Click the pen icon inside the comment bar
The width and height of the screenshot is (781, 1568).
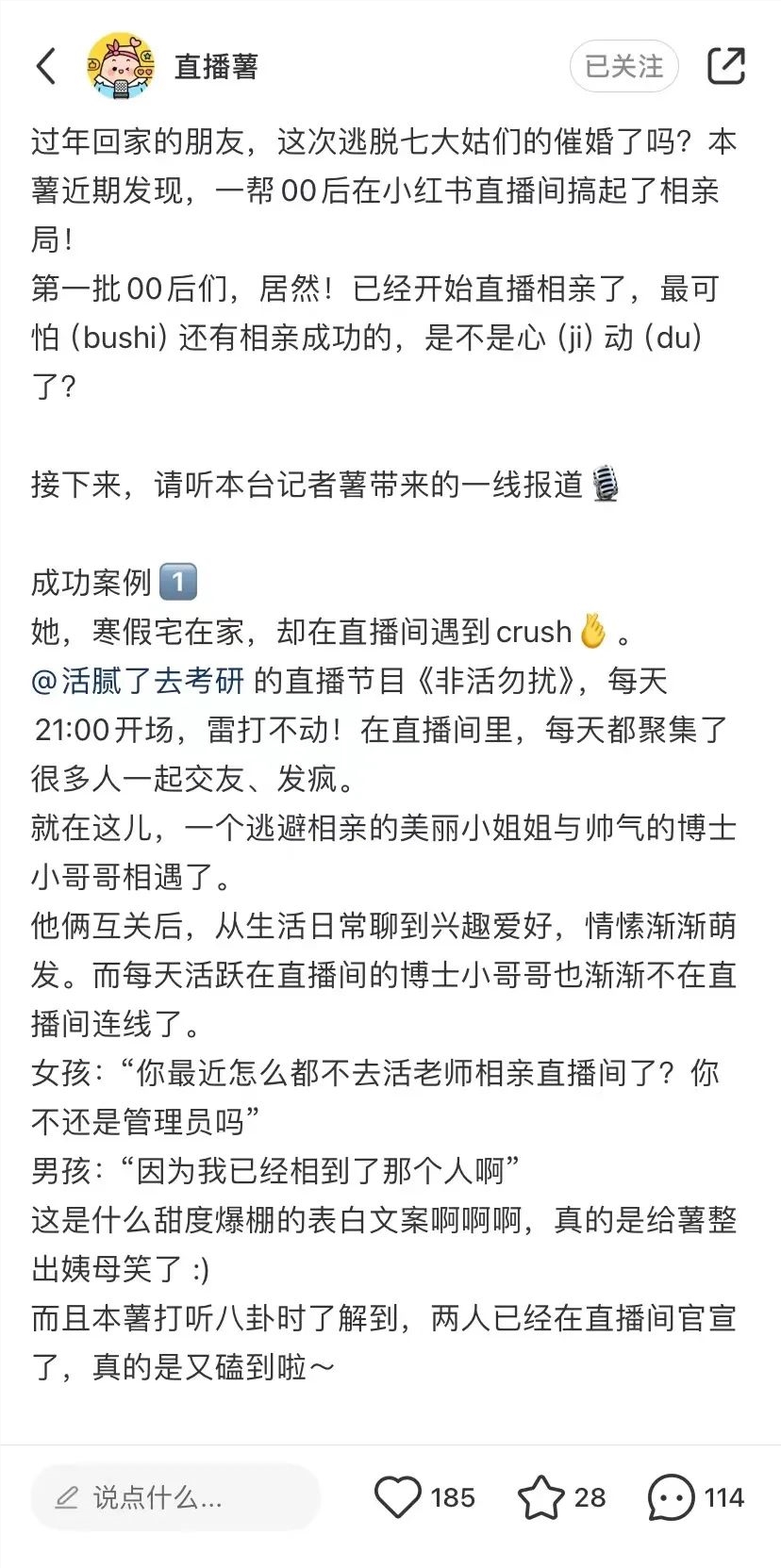coord(64,1498)
